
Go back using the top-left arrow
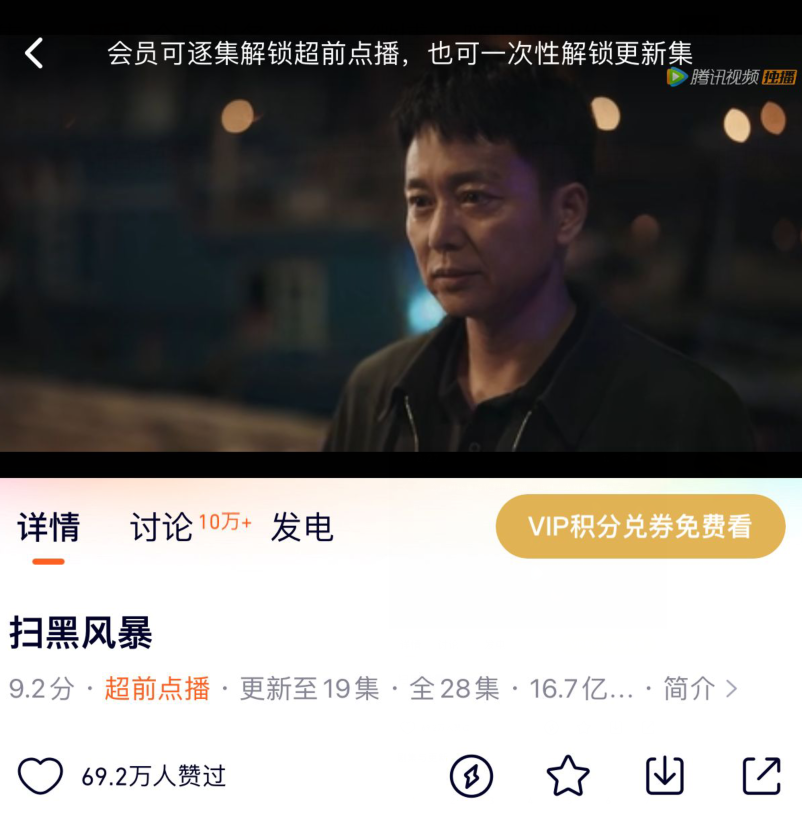point(34,53)
